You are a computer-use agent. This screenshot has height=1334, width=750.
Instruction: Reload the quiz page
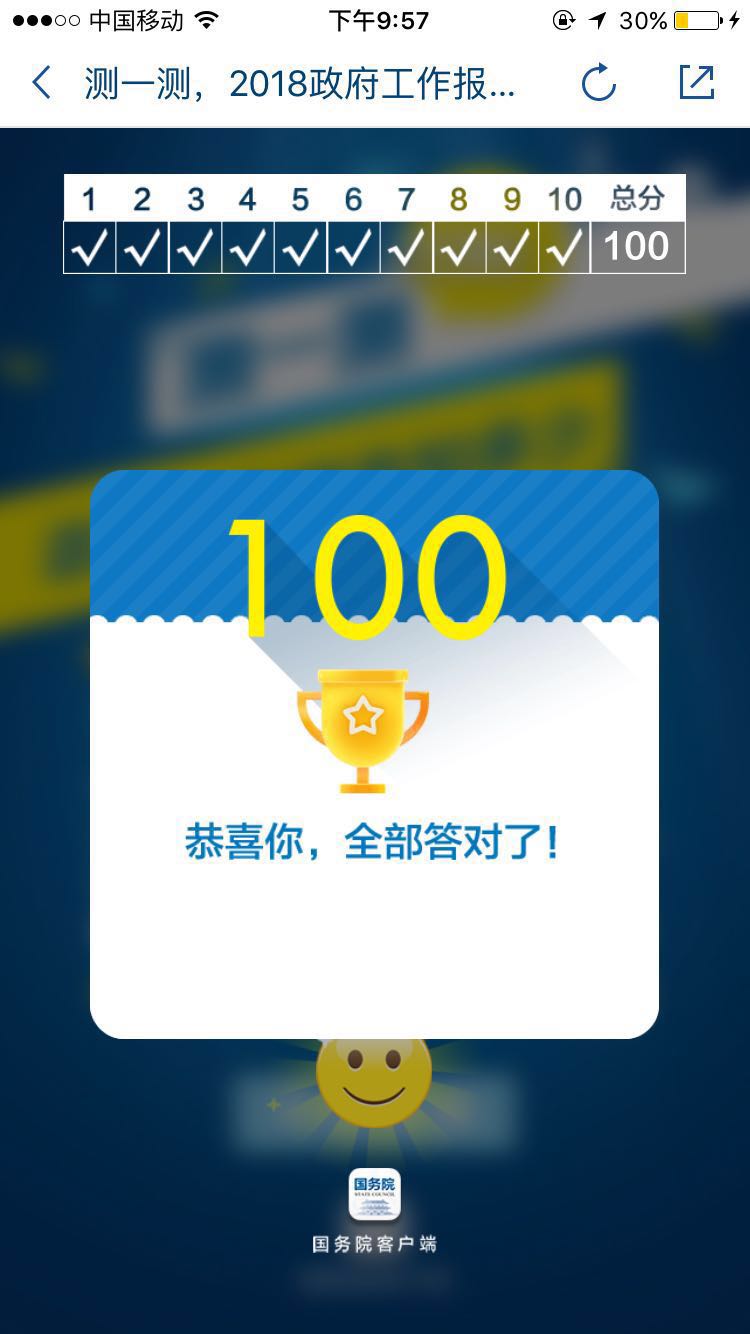[598, 83]
